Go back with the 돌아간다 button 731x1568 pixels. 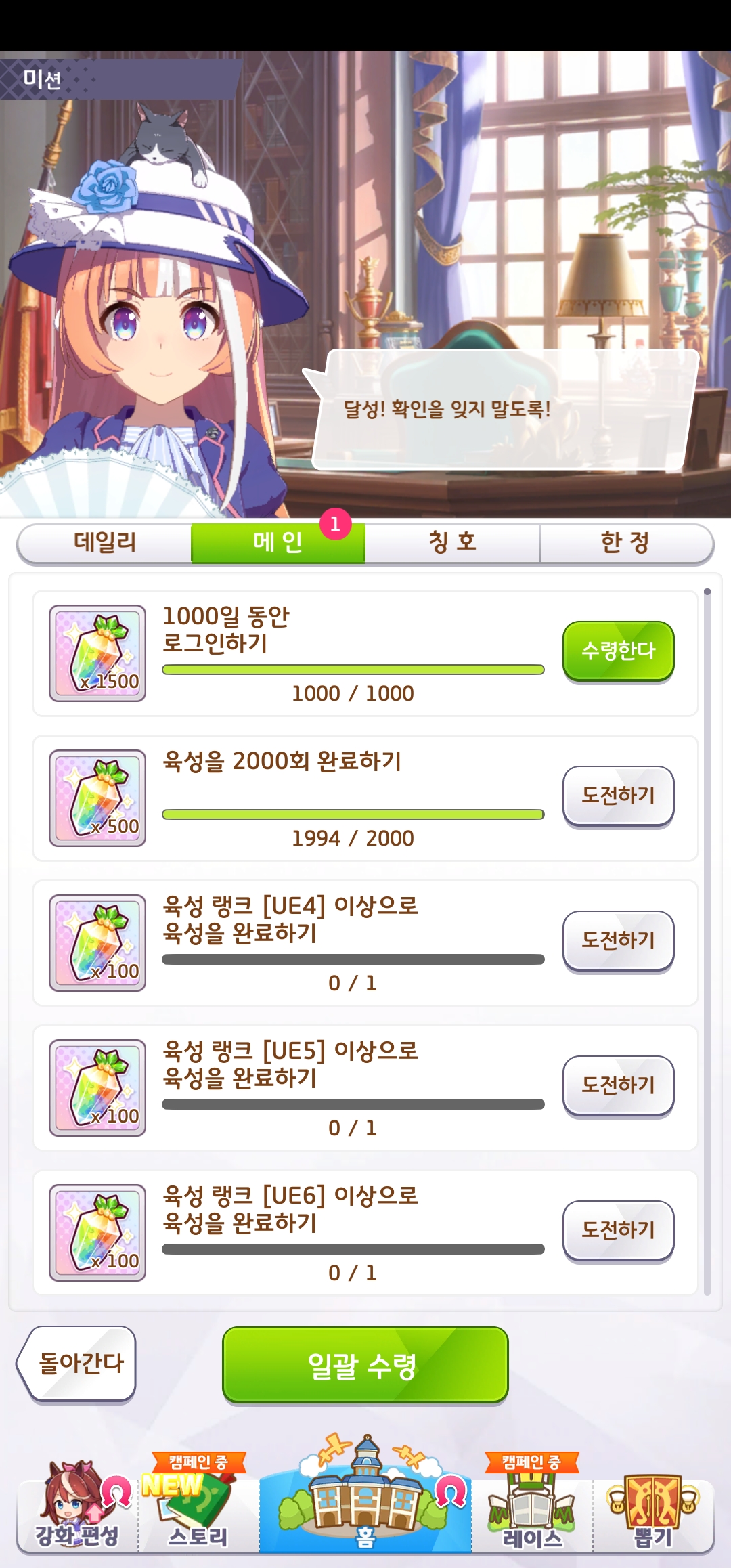pyautogui.click(x=78, y=1363)
